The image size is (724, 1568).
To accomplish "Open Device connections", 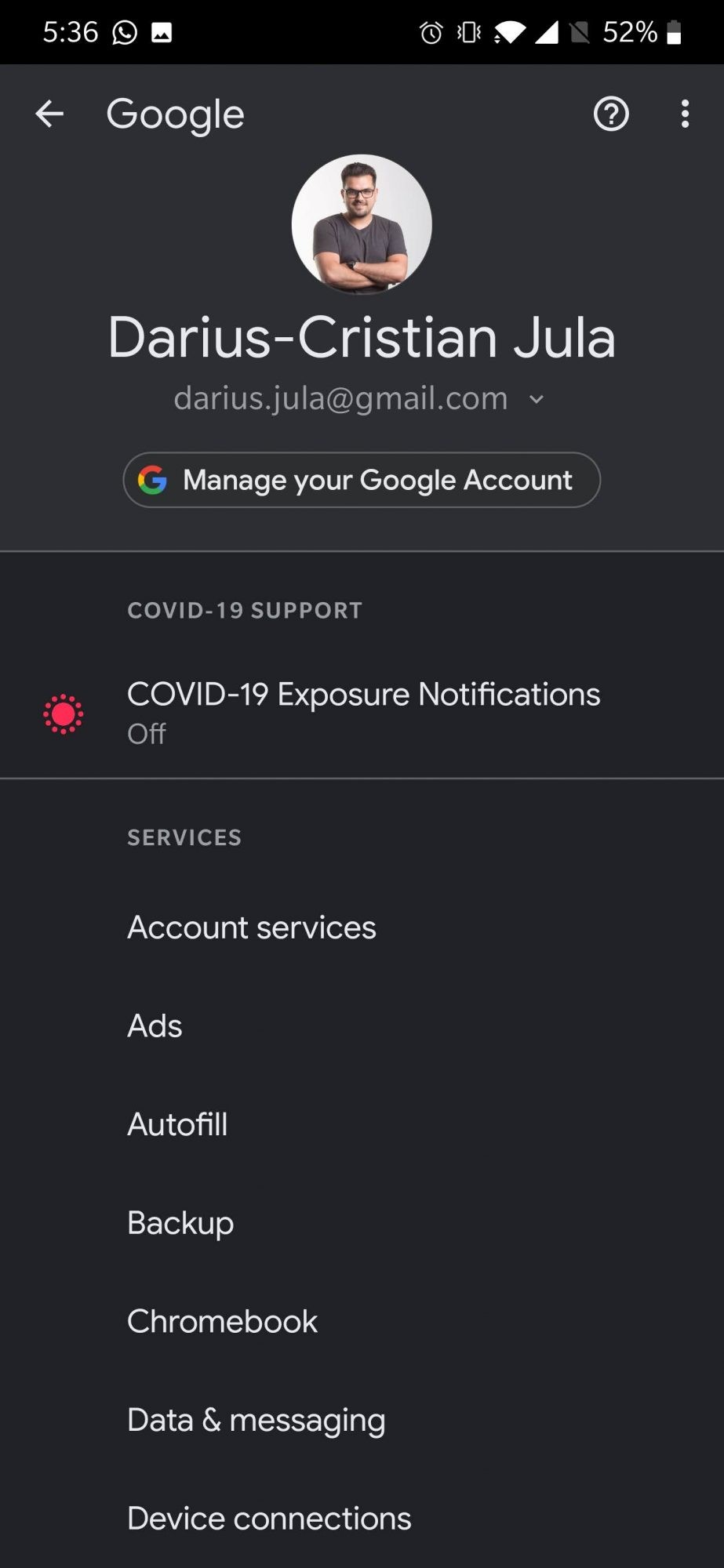I will point(269,1519).
